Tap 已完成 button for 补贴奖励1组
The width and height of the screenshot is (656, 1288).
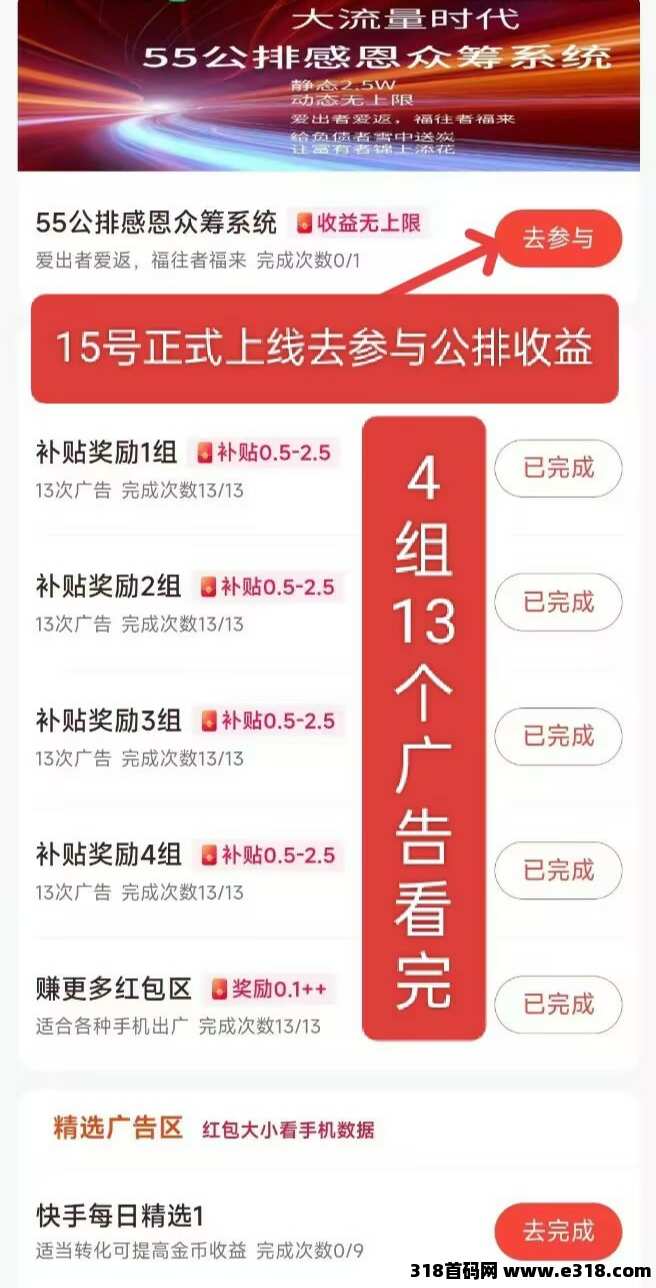[x=558, y=468]
